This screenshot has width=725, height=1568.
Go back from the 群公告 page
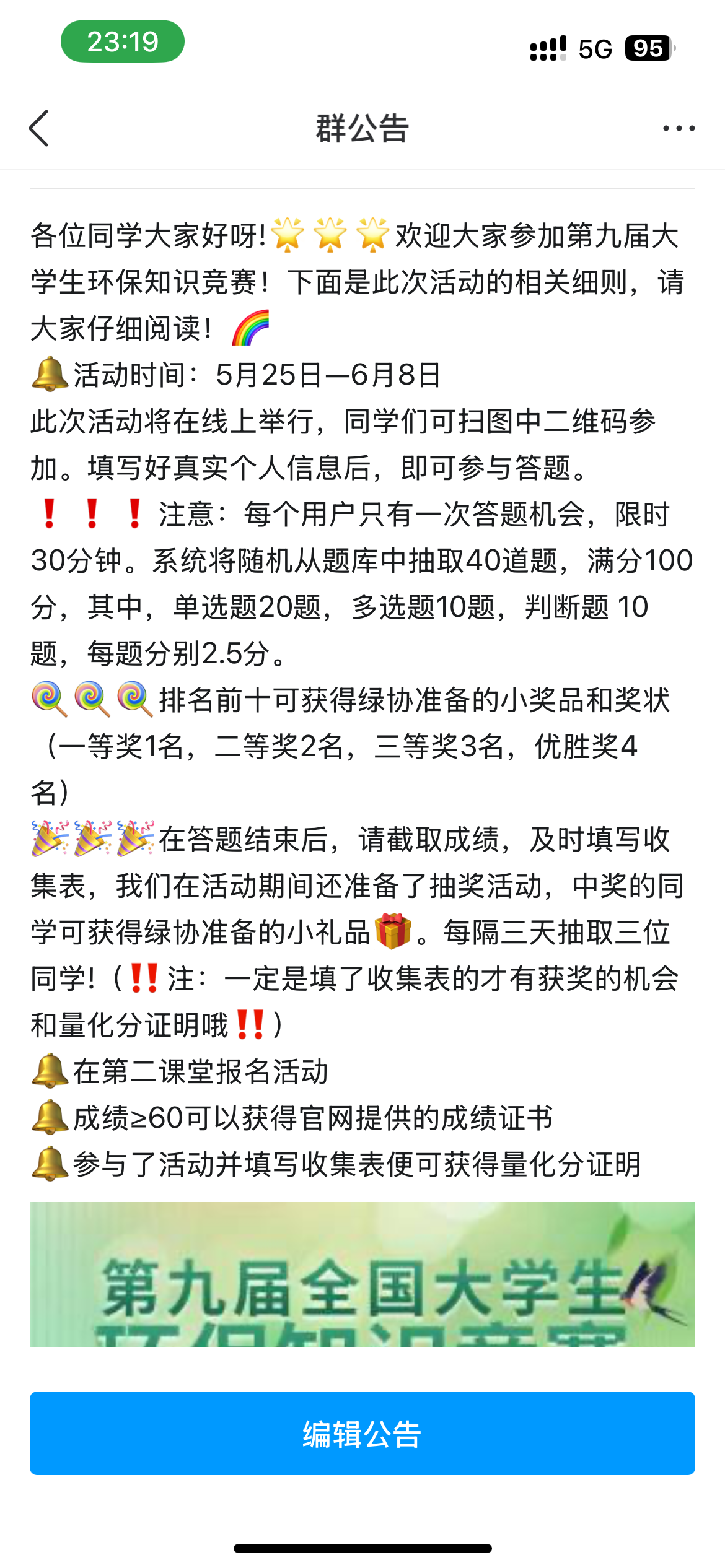pos(39,129)
